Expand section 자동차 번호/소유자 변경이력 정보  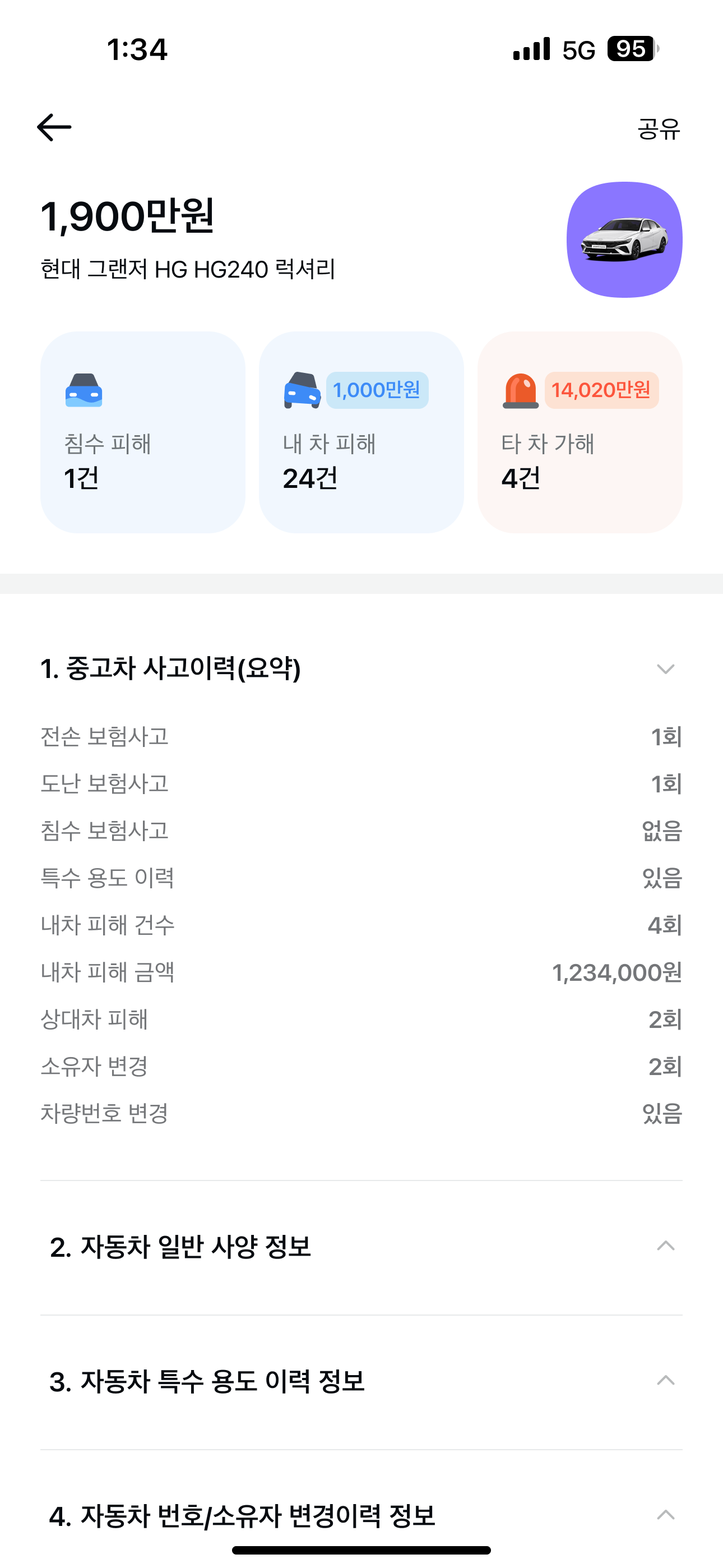coord(666,1516)
